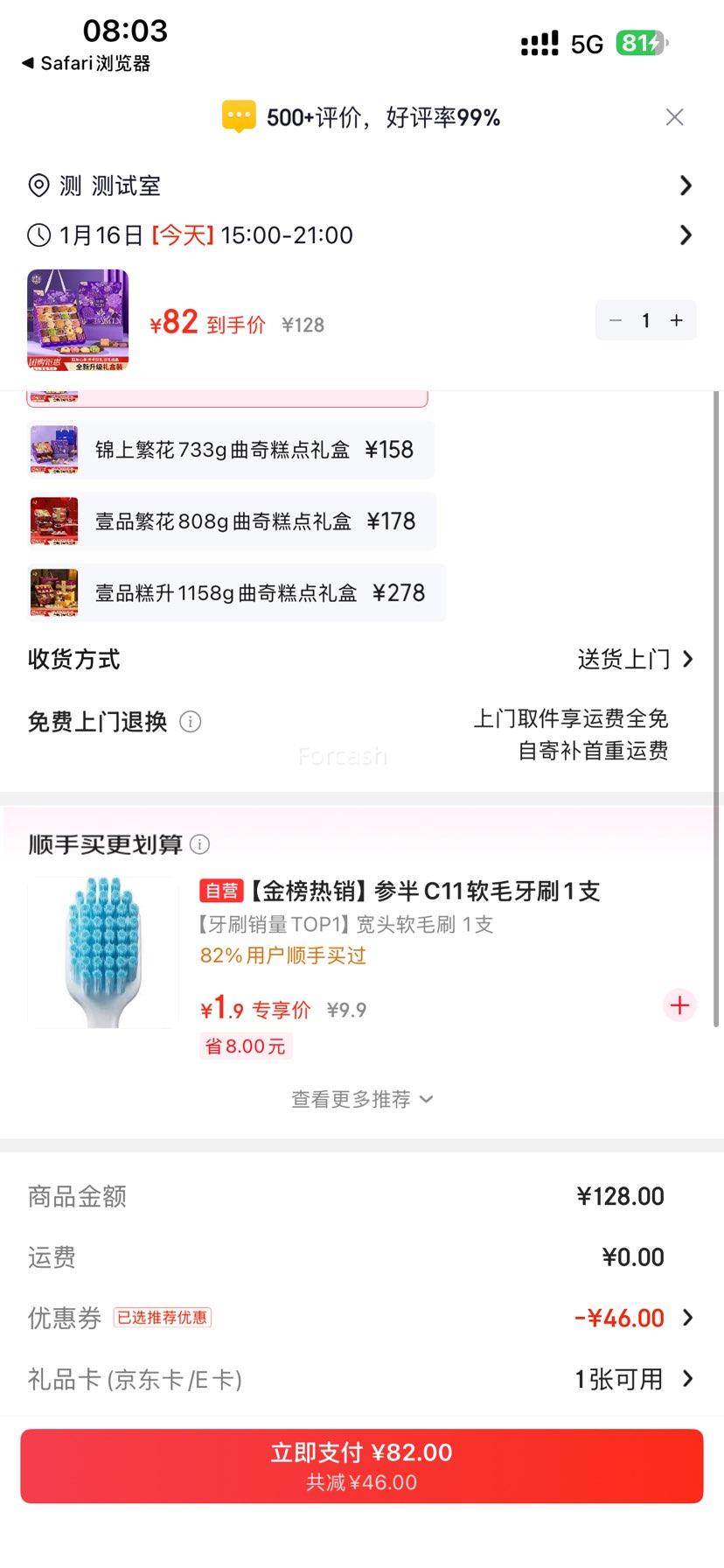Click the info icon next to 顺手买更划算

200,845
